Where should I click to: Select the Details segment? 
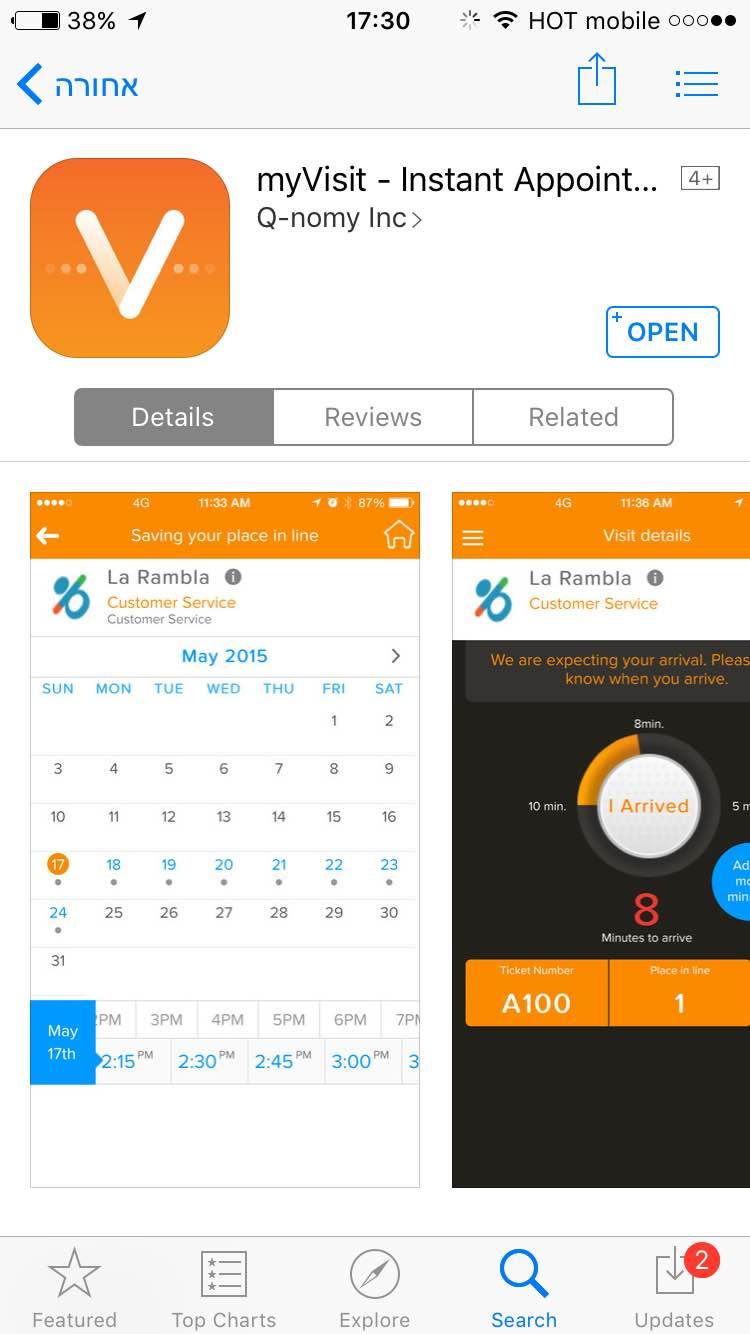173,417
